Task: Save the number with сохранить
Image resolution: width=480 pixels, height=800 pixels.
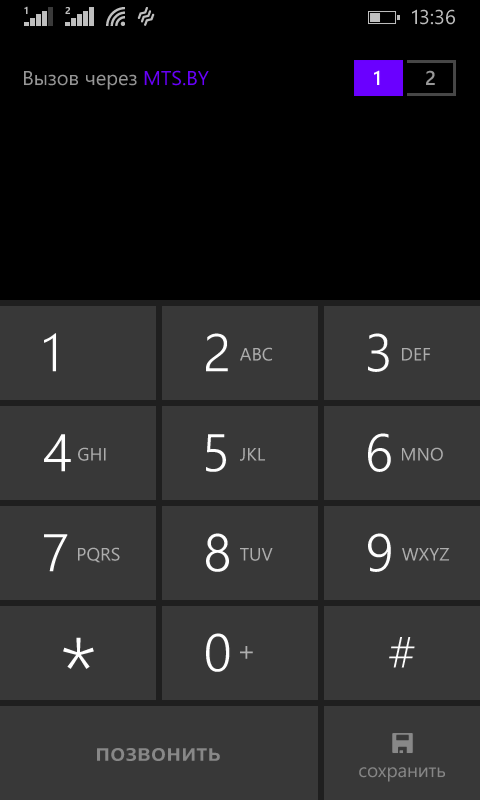Action: 402,753
